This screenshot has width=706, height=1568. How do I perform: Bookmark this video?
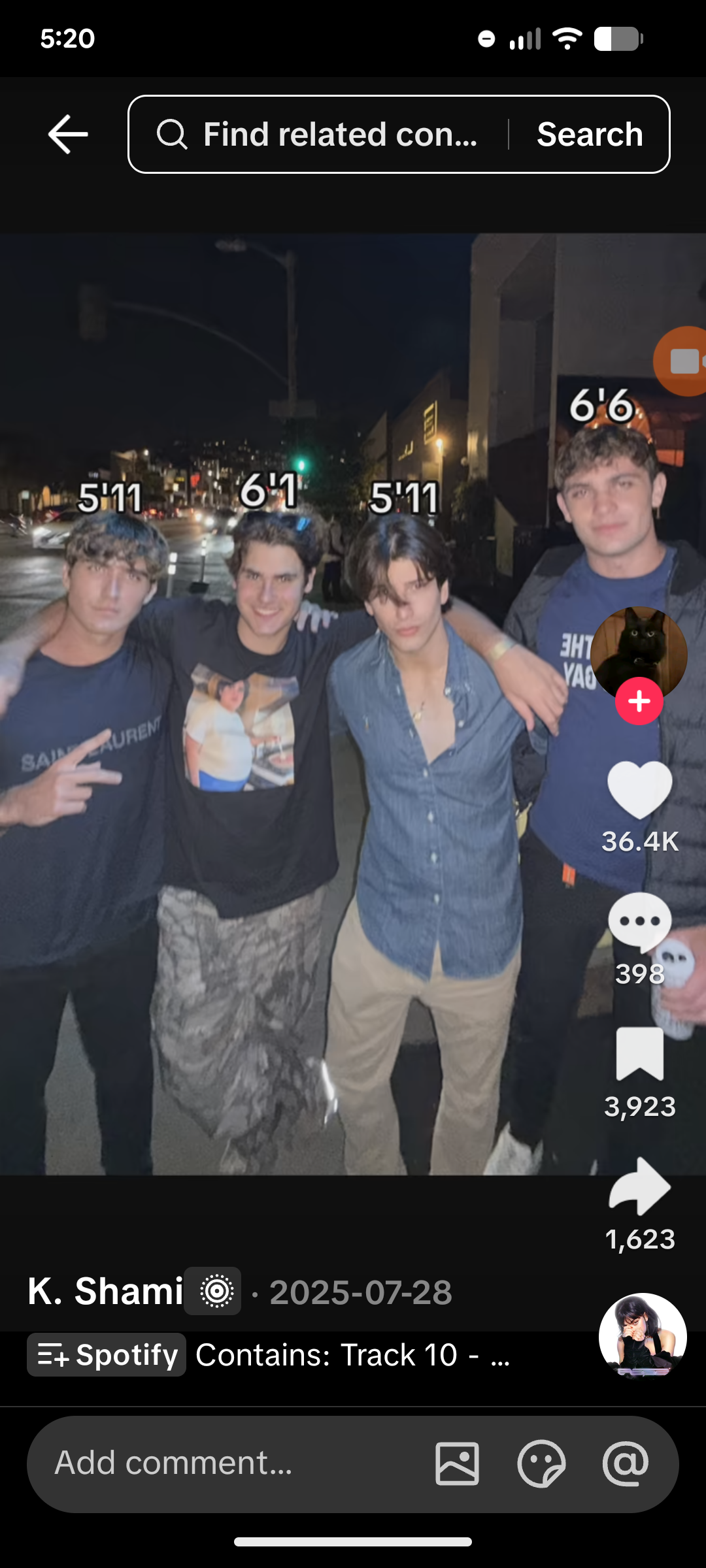click(639, 1053)
